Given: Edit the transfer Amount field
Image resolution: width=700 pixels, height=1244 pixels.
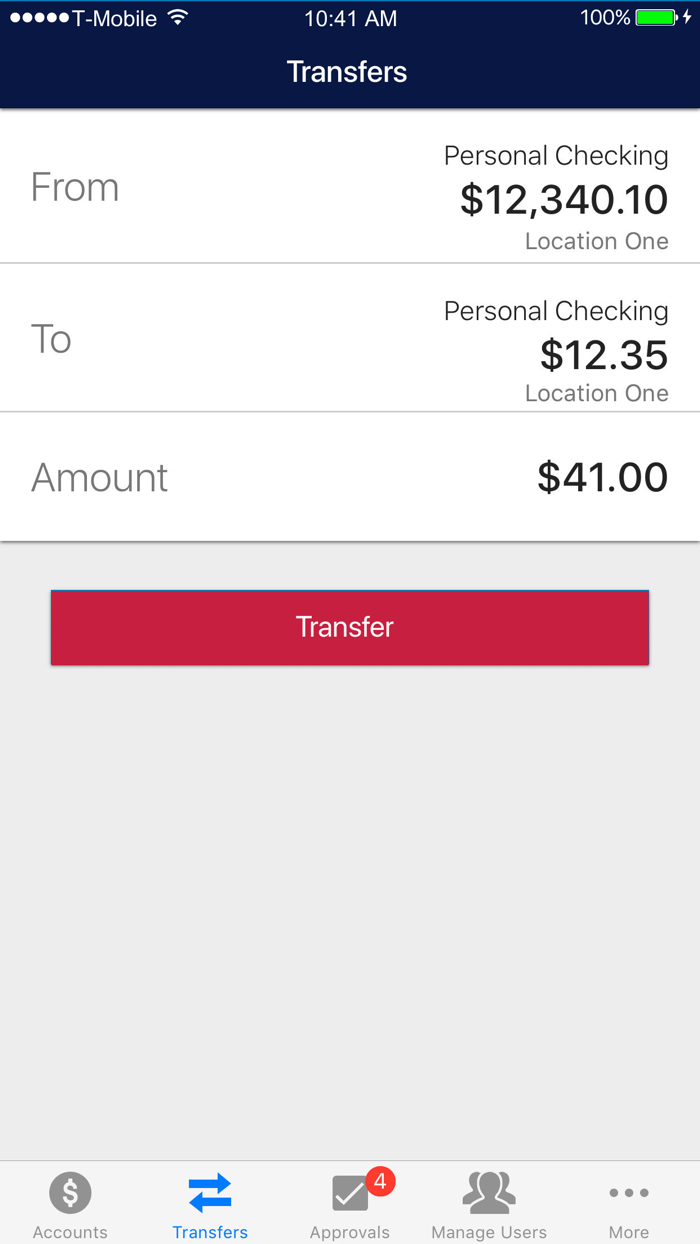Looking at the screenshot, I should tap(350, 477).
